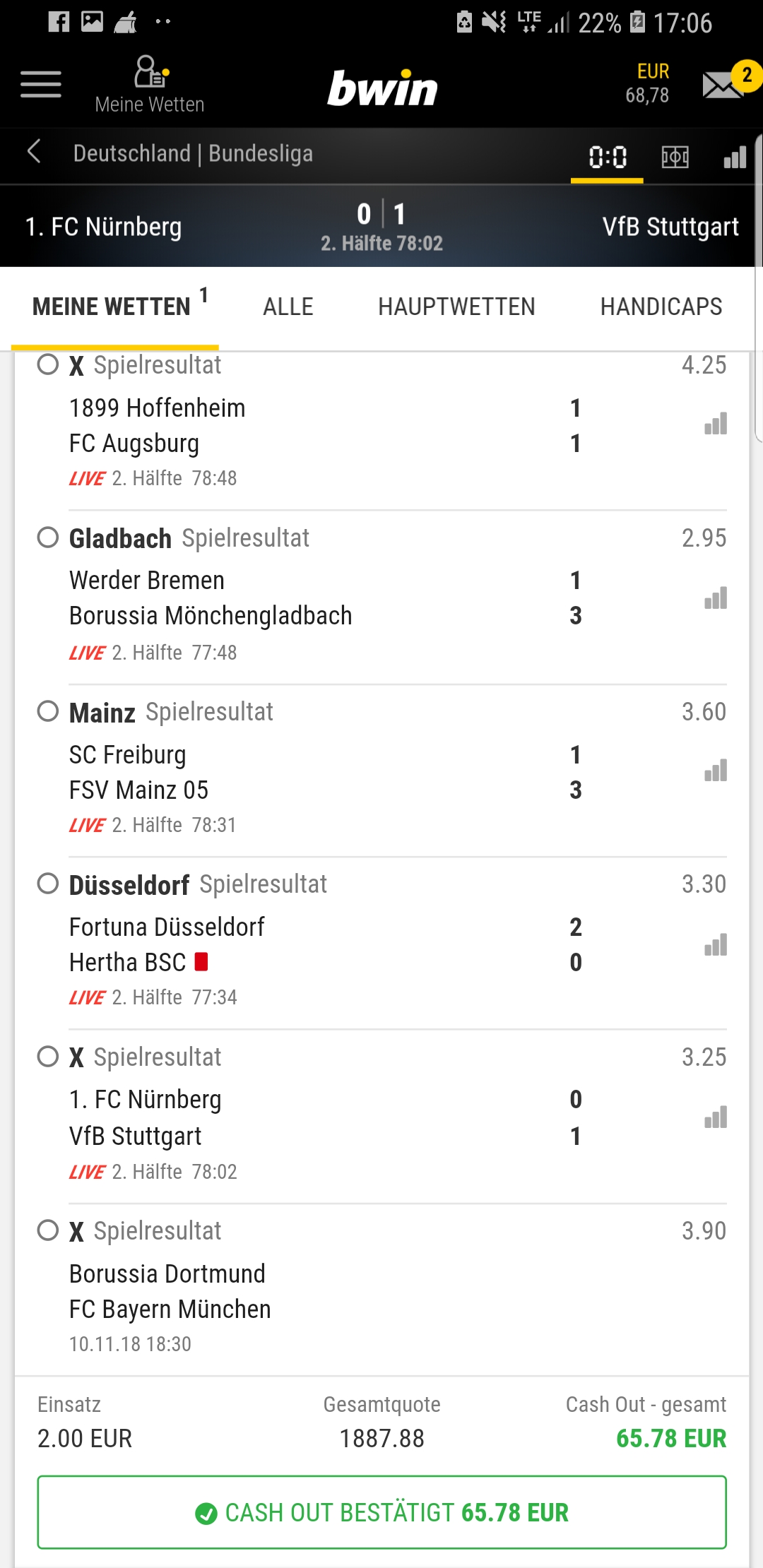Open stats for Werder Bremen vs Gladbach
The width and height of the screenshot is (763, 1568).
pos(716,598)
